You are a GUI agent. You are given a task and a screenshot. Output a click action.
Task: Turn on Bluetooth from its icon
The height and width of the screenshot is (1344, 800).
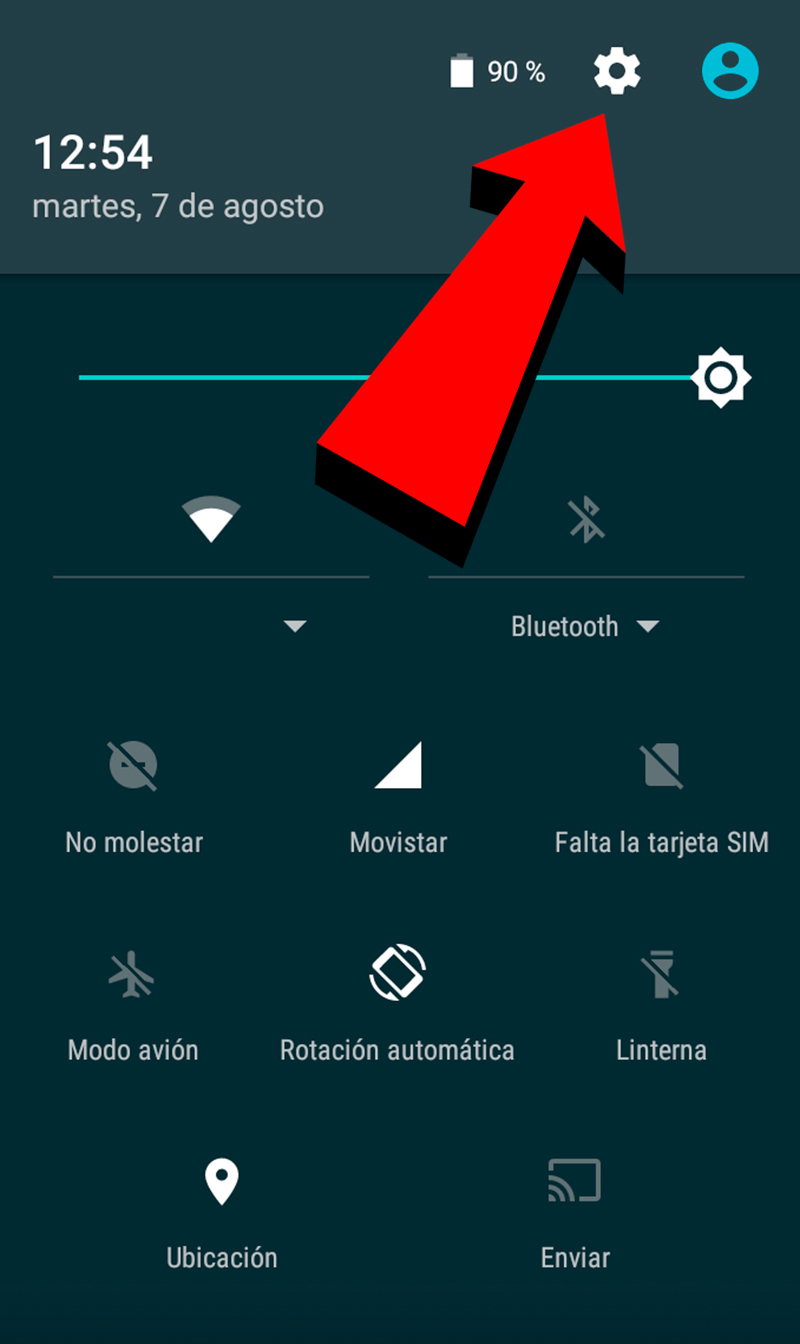point(586,520)
